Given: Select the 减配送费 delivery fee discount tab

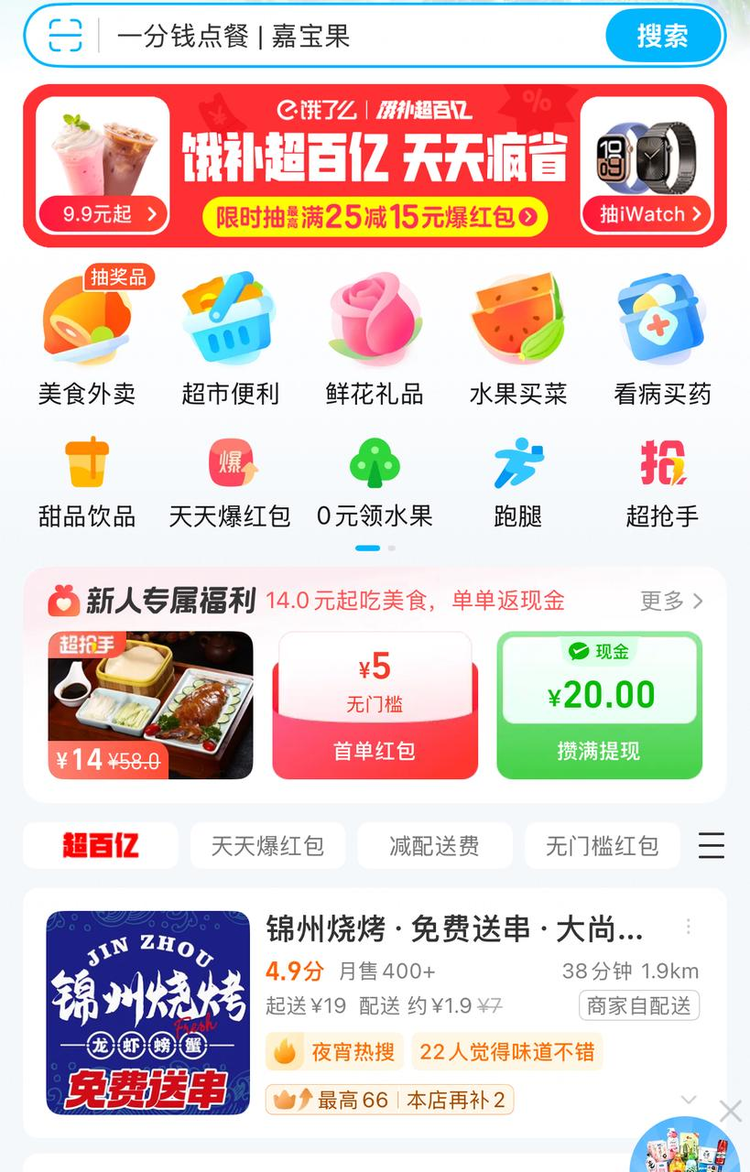Looking at the screenshot, I should click(x=435, y=845).
